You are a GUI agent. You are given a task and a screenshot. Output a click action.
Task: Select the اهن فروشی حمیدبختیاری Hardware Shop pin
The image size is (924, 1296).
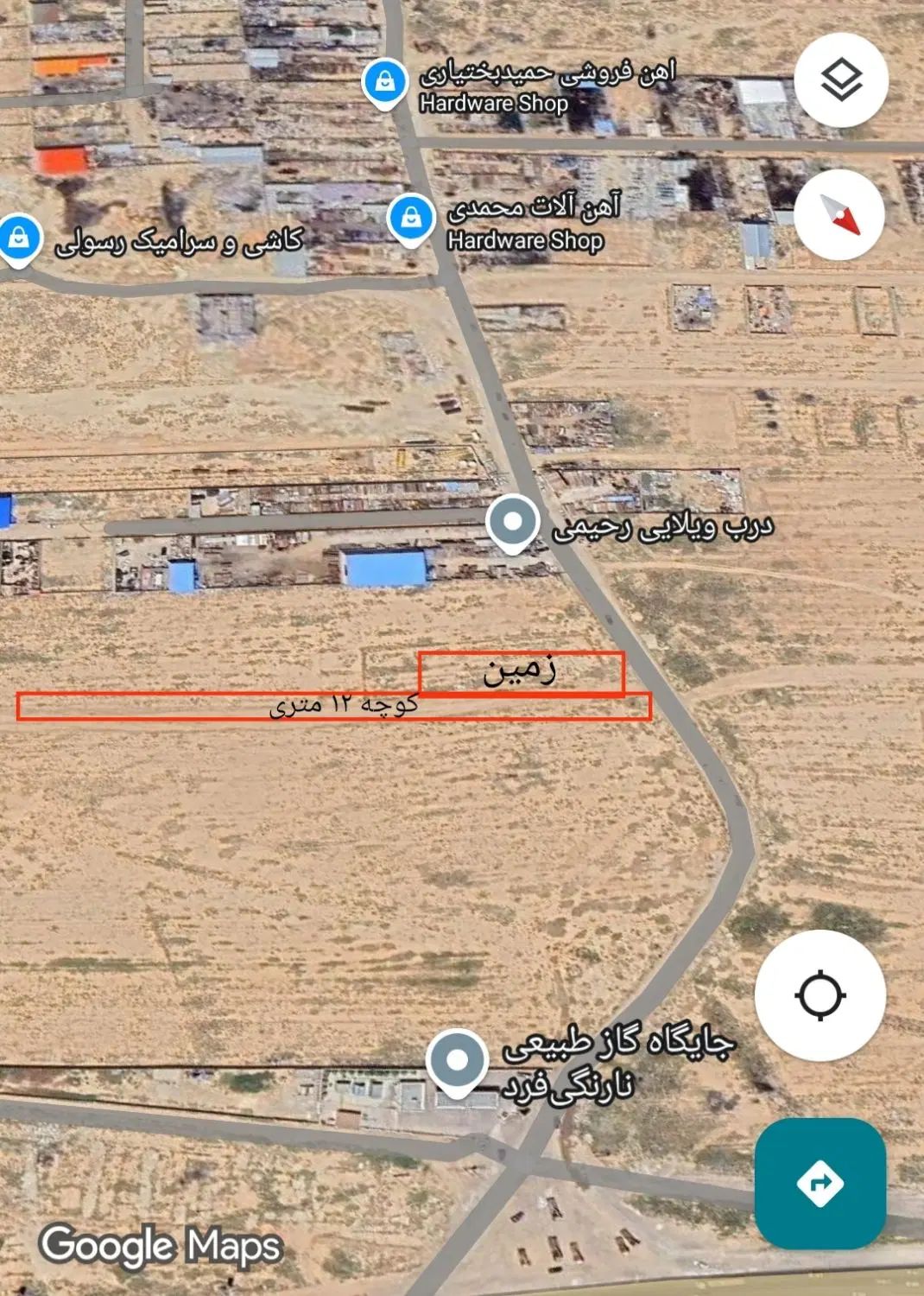(384, 83)
